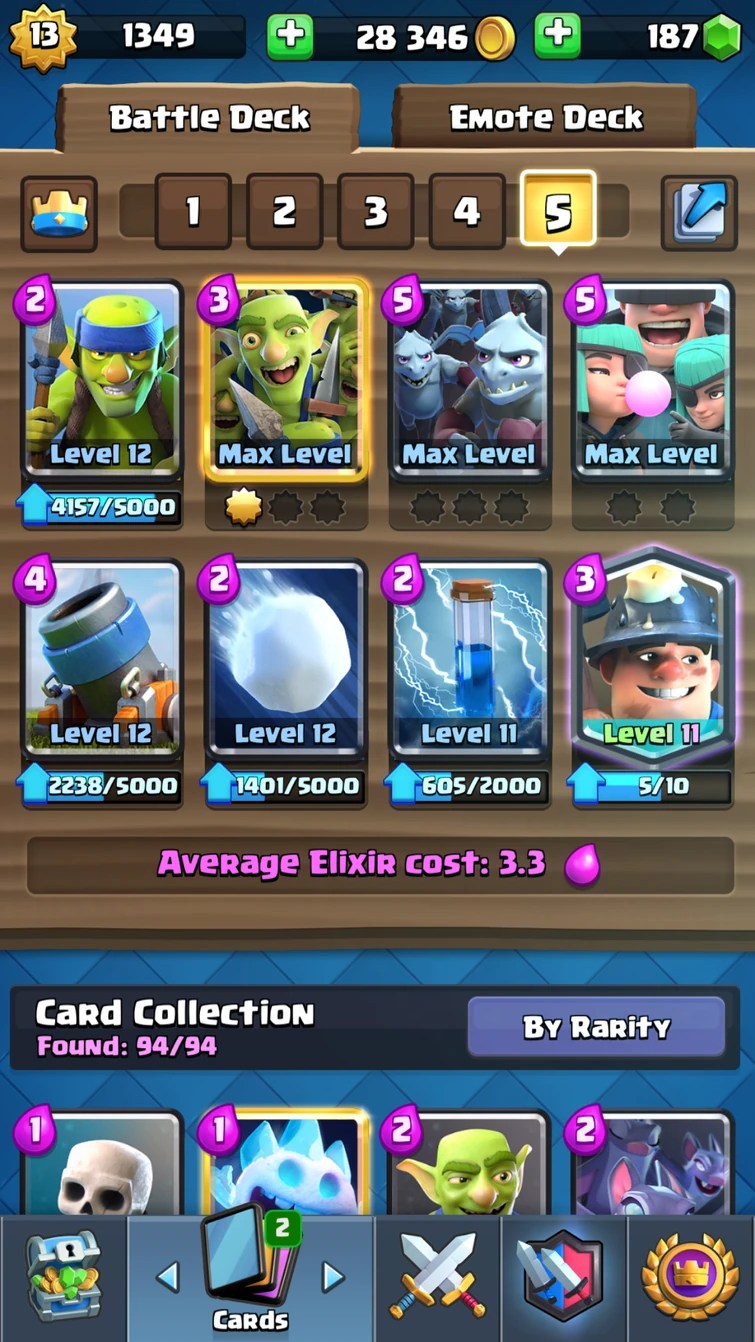Switch to the Emote Deck tab
Viewport: 755px width, 1342px height.
point(544,117)
